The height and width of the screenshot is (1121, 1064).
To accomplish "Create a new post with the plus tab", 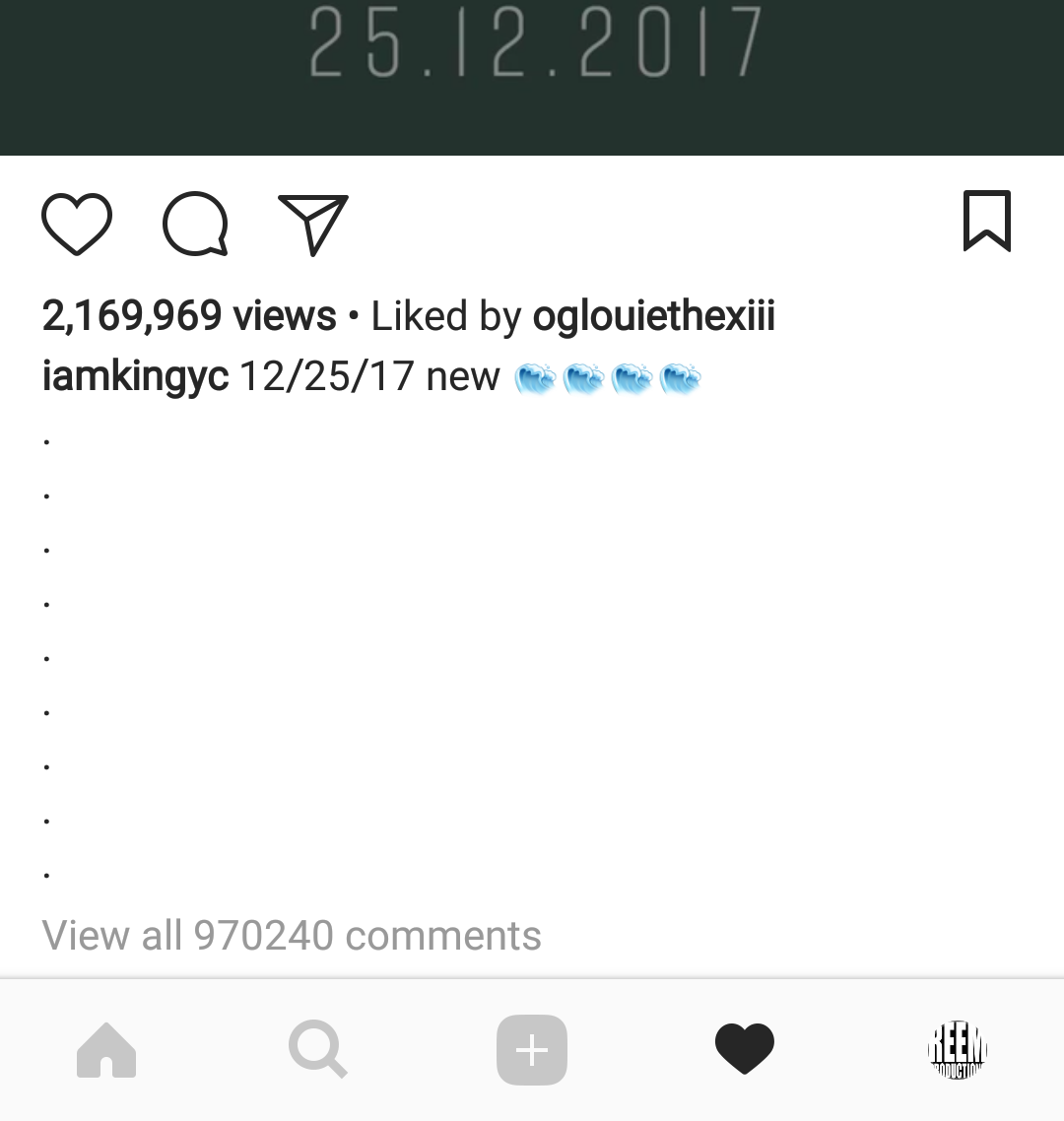I will [532, 1050].
